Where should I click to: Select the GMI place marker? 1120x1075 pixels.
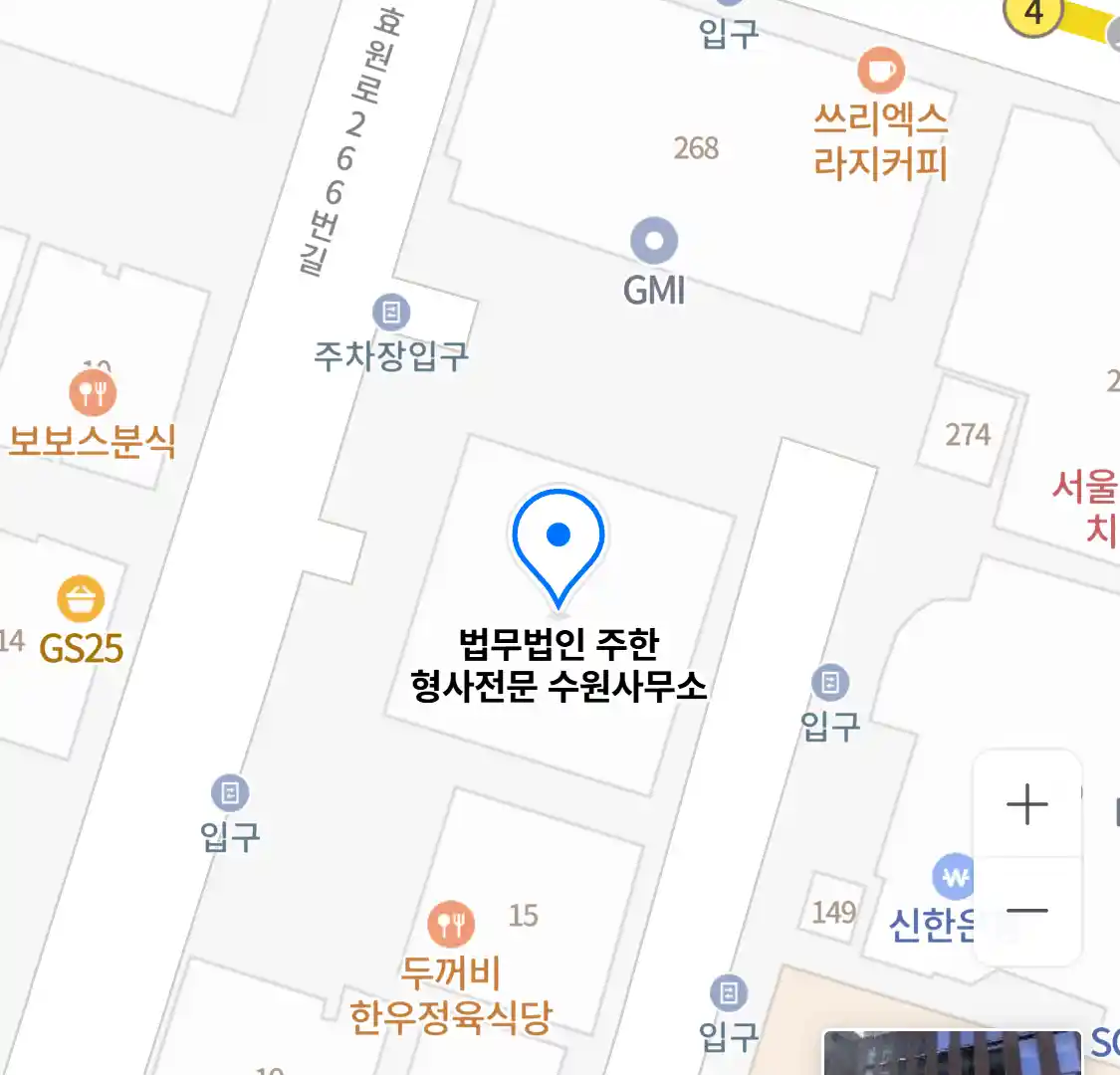coord(654,242)
